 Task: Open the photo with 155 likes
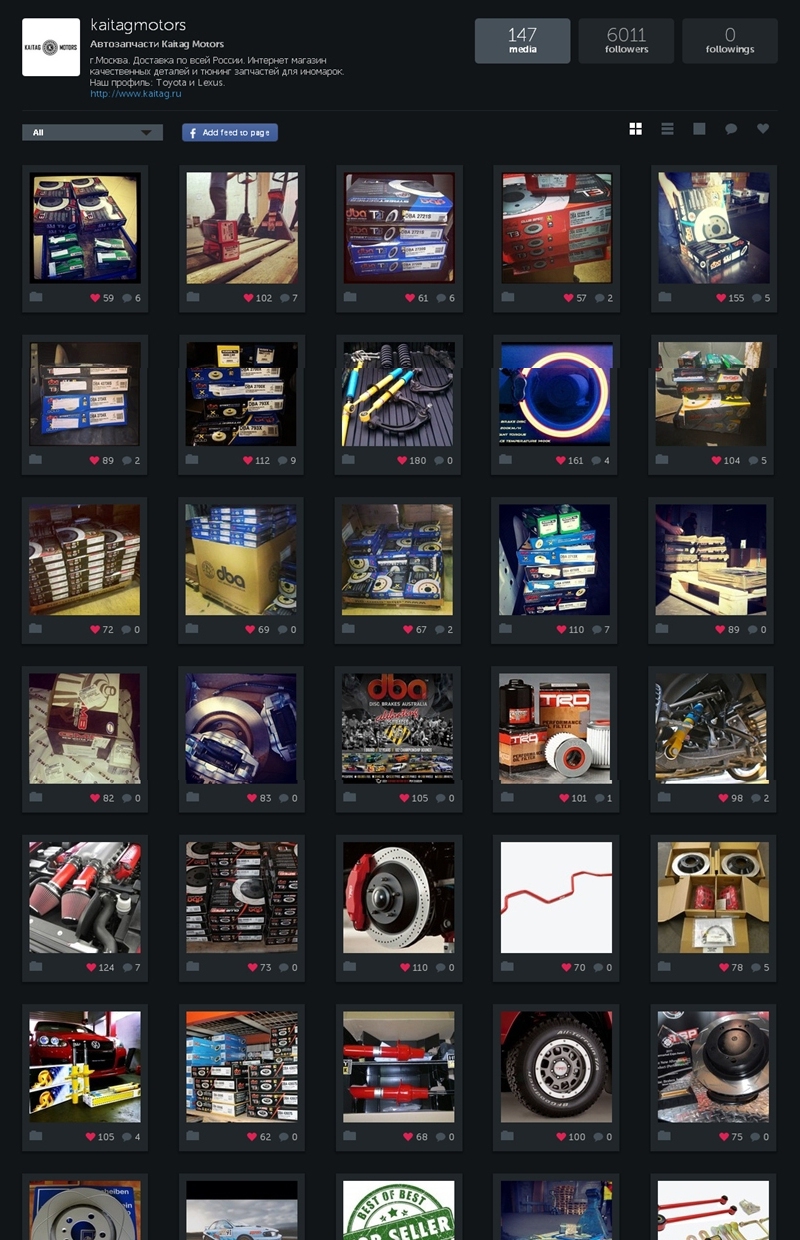pyautogui.click(x=713, y=227)
